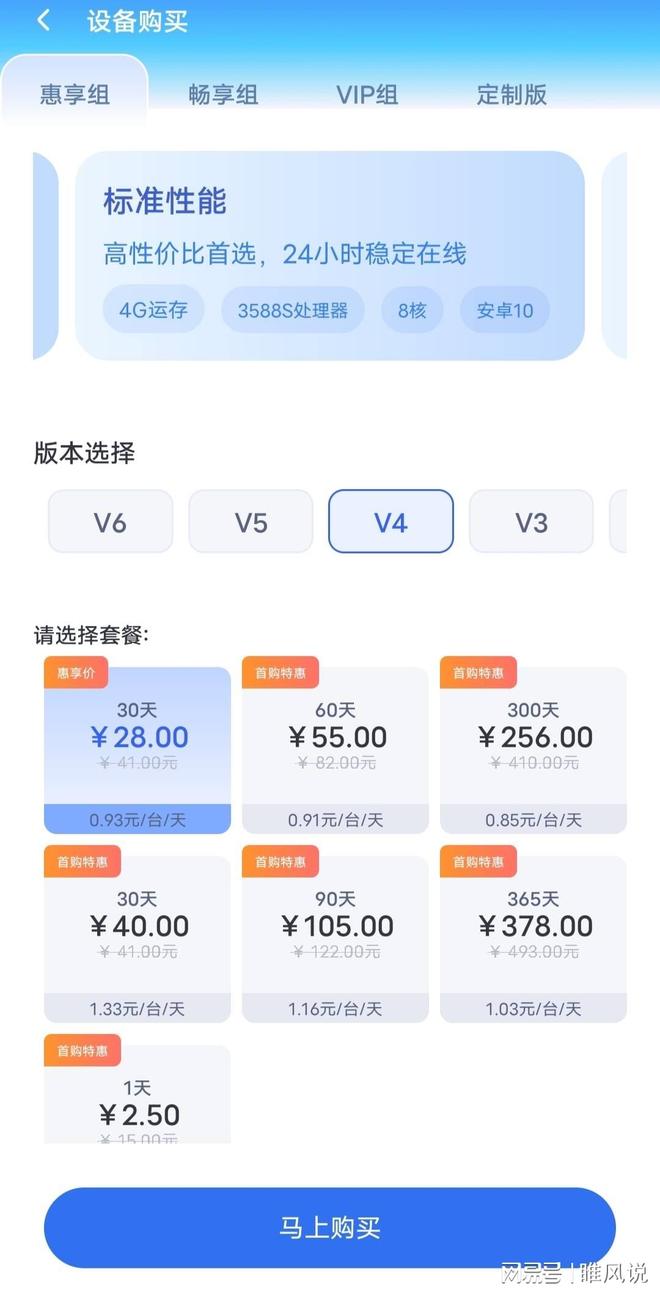Select the 1天 ¥2.50 package
Screen dimensions: 660x1294
[x=138, y=1100]
